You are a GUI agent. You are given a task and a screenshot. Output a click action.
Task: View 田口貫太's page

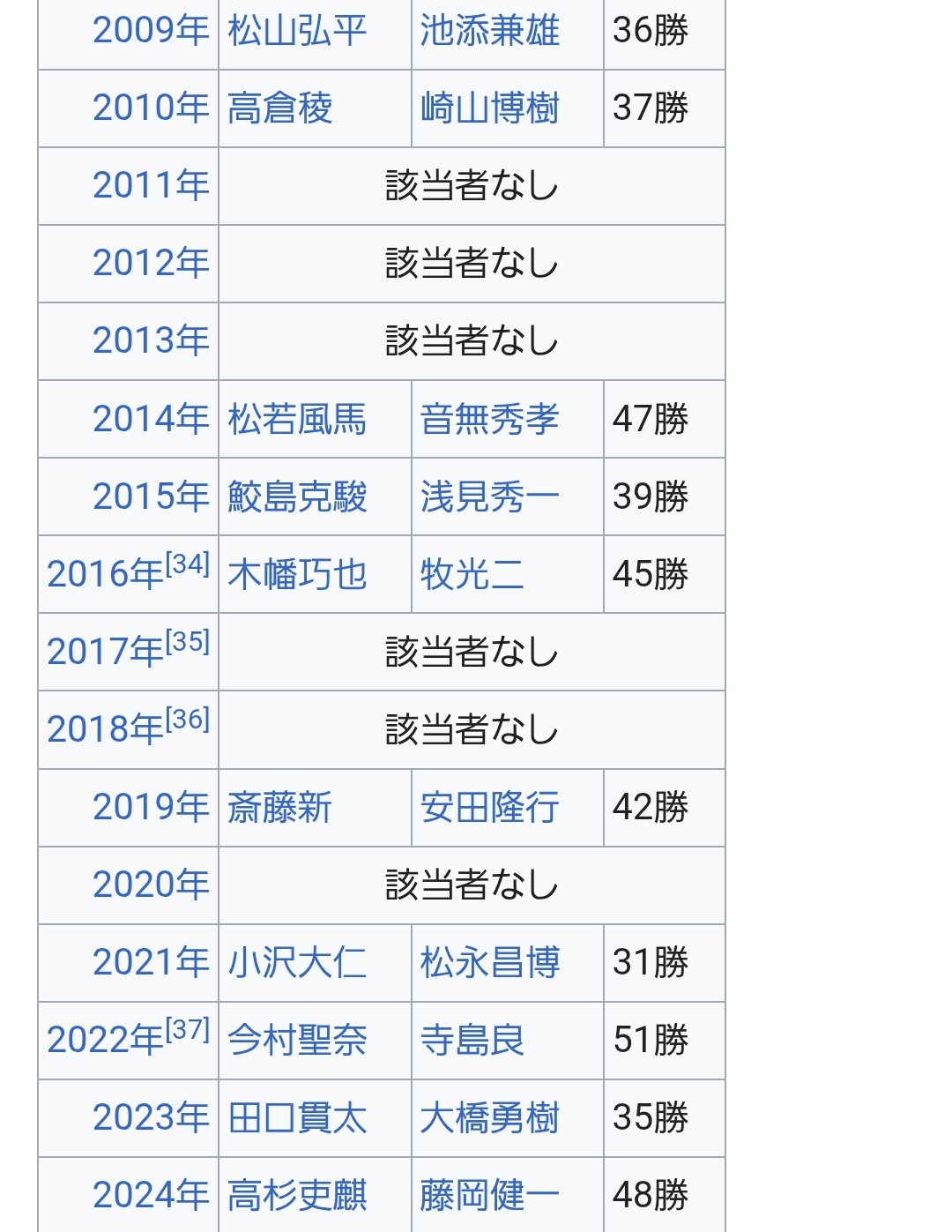(296, 1117)
